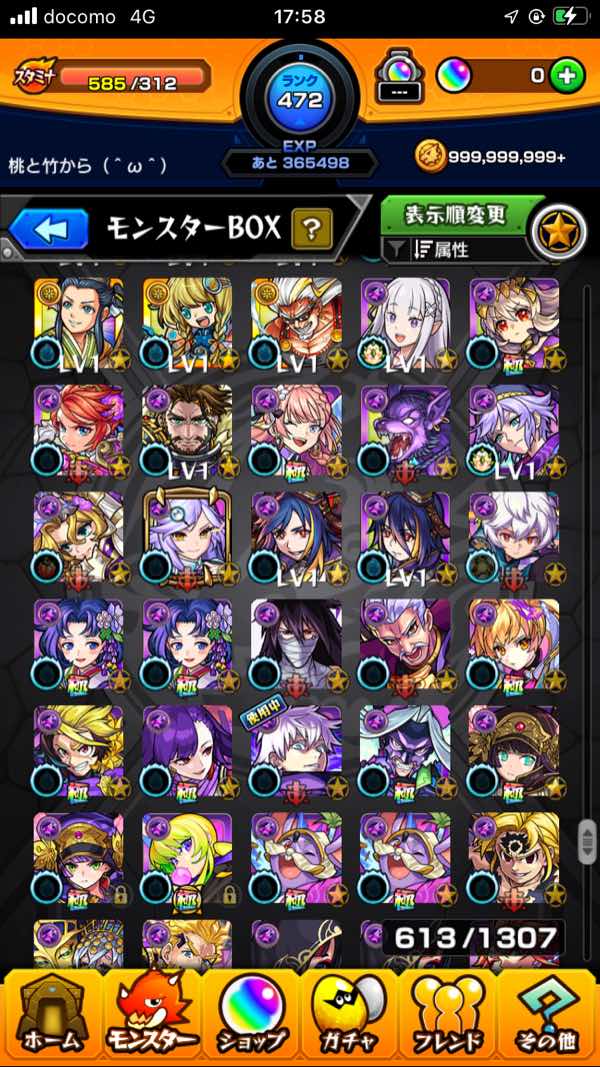Open the 属性 sort filter dropdown

click(455, 250)
